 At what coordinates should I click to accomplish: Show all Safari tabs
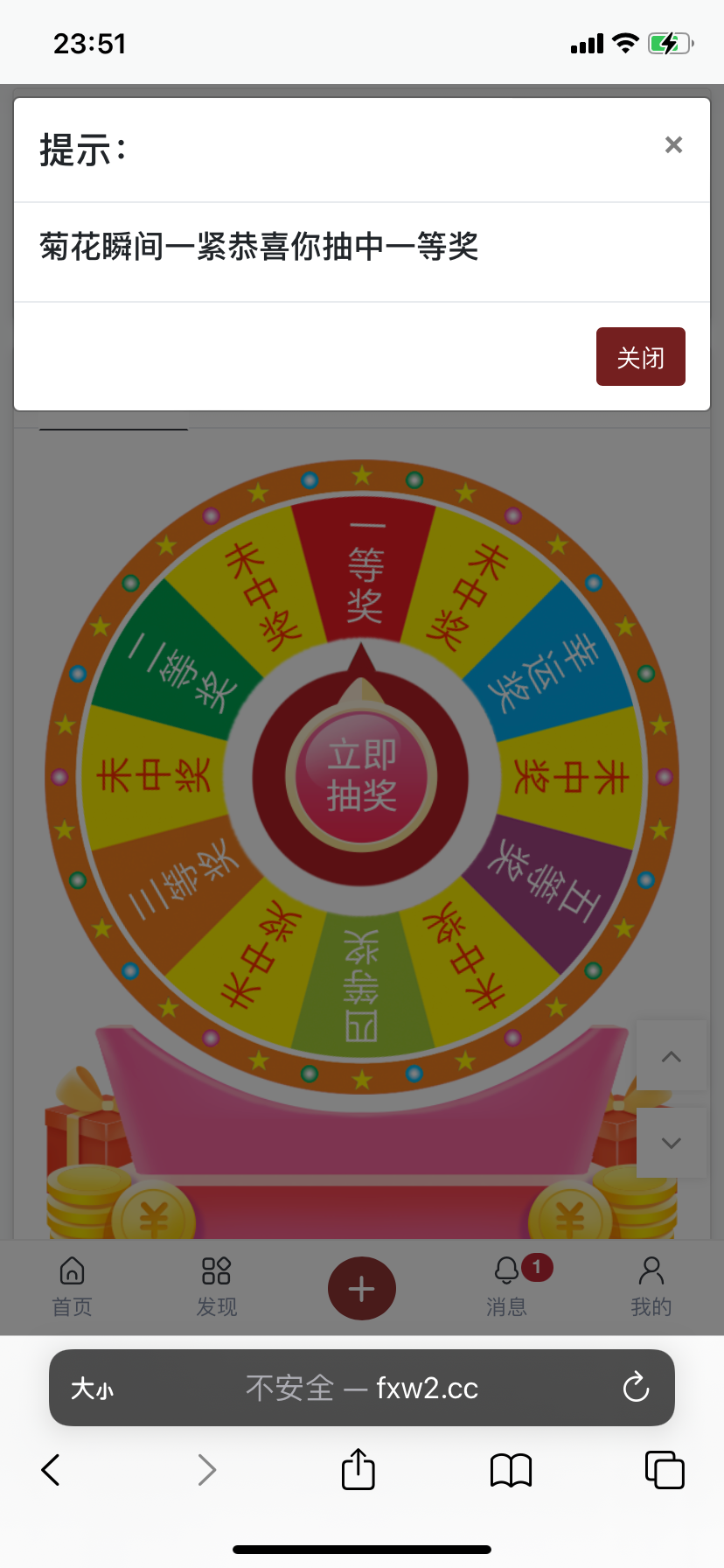[x=664, y=1470]
